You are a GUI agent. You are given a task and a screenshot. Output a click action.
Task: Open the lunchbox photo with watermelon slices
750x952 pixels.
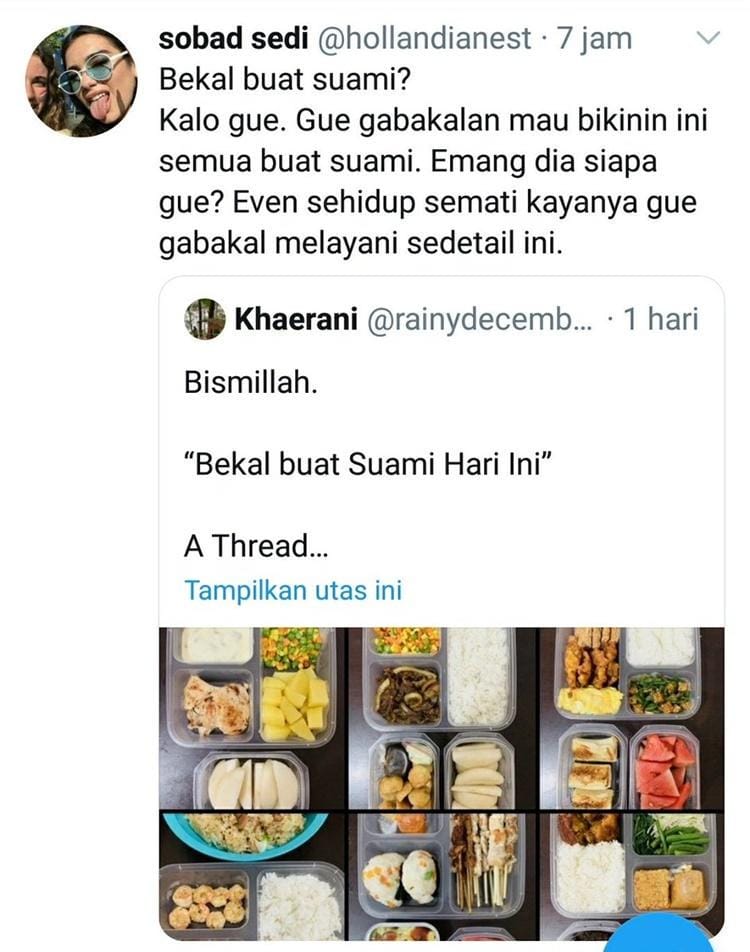631,718
